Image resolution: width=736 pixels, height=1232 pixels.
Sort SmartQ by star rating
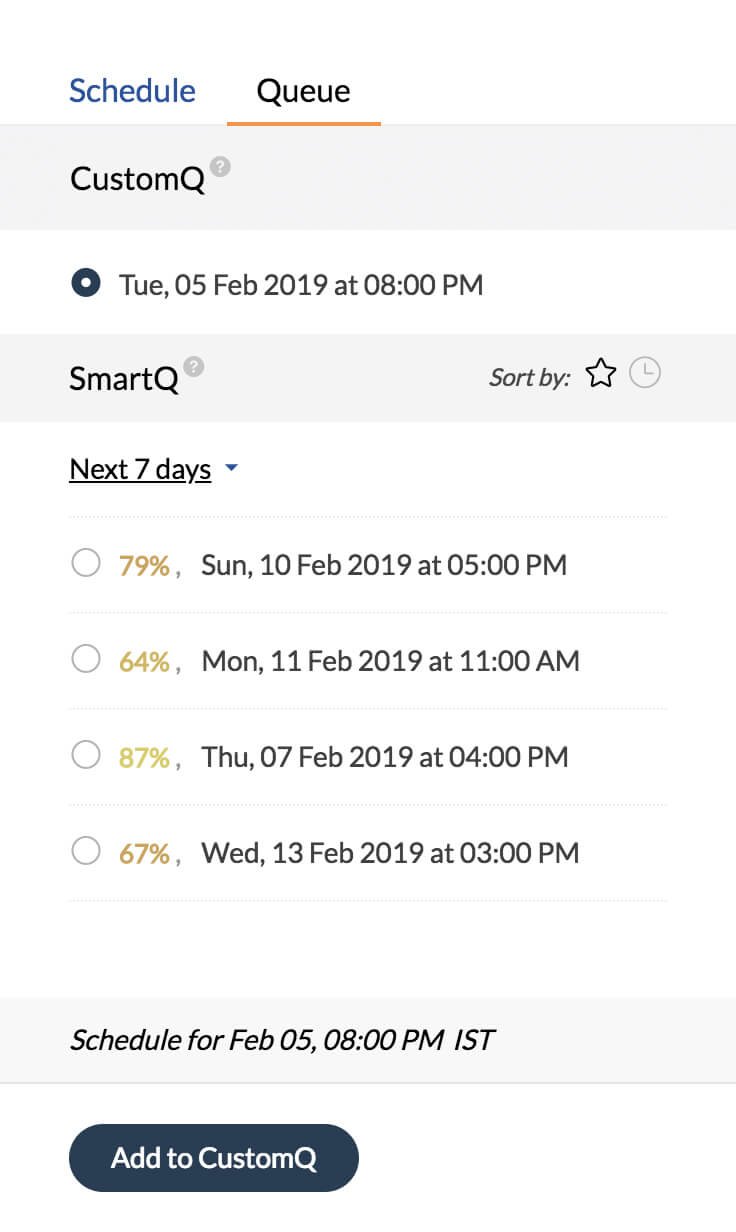point(601,375)
